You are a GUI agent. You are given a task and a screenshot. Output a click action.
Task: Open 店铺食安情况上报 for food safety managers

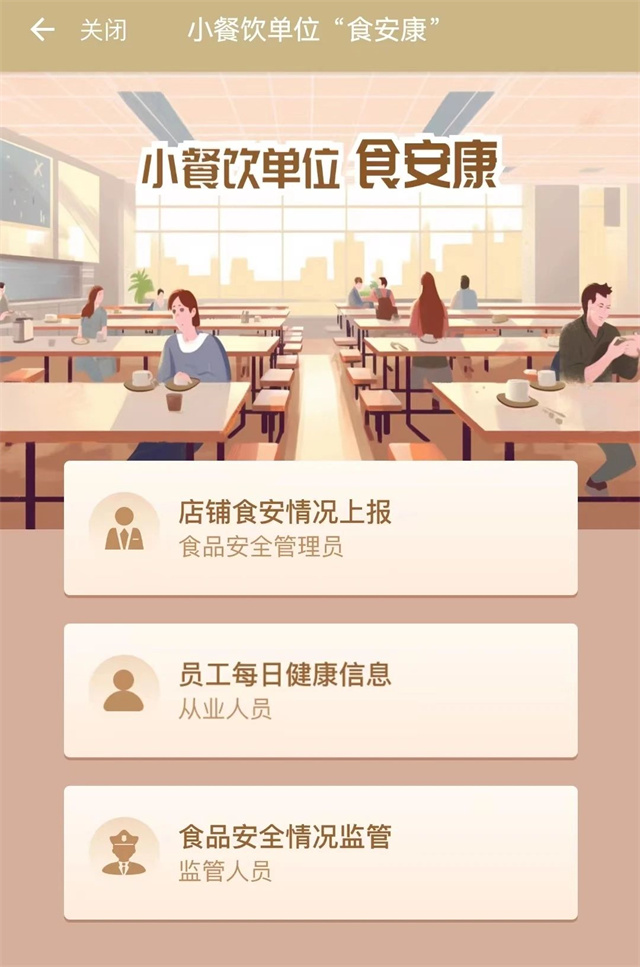point(320,528)
